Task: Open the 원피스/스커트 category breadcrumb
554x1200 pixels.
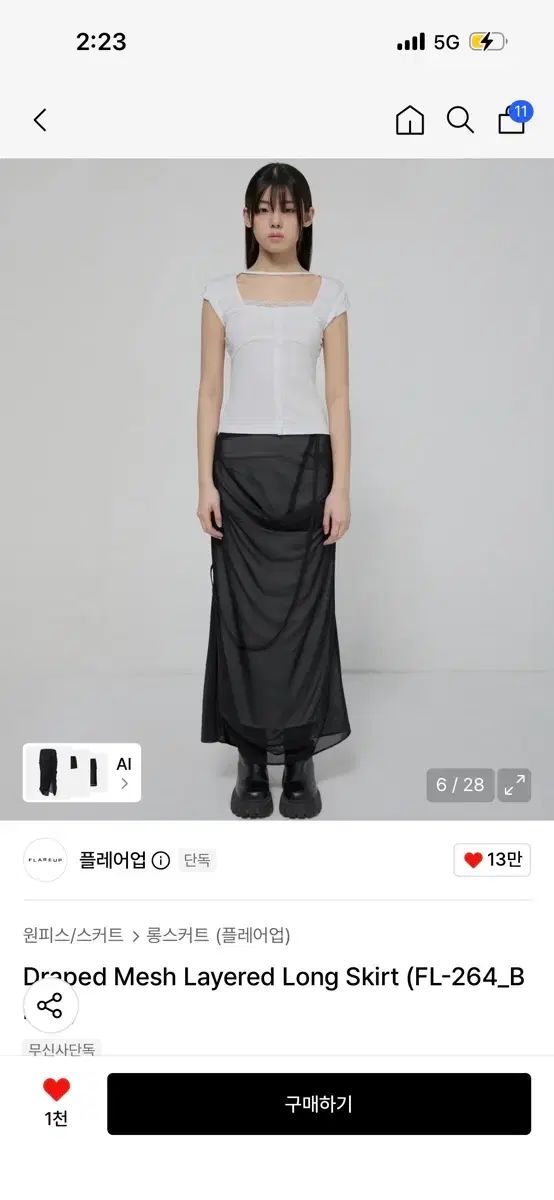Action: 73,936
